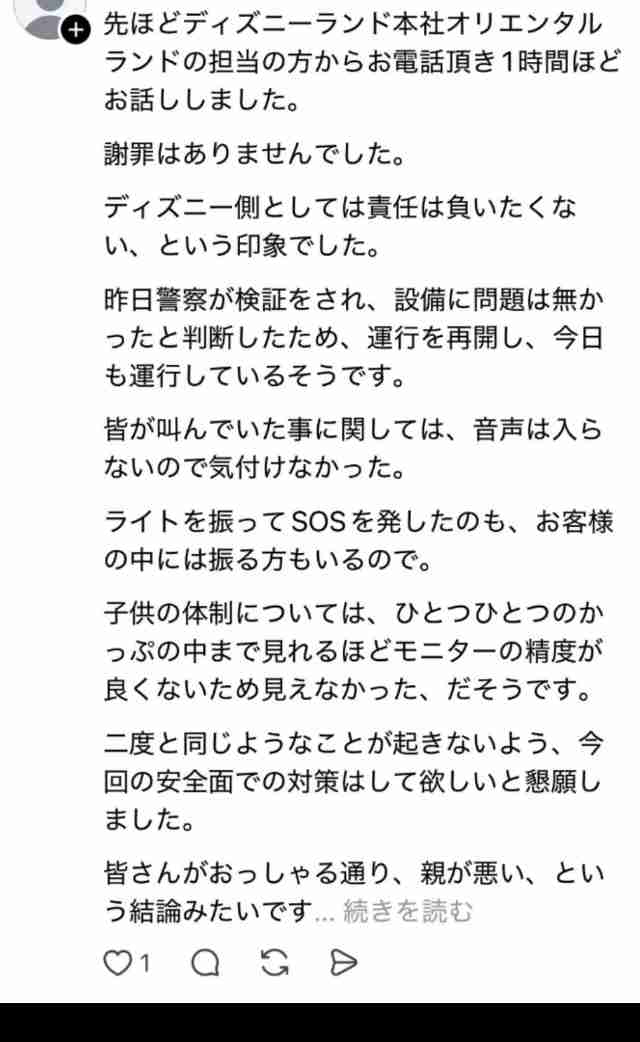Expand the post with 続きを読む
This screenshot has width=640, height=1042.
[x=407, y=912]
